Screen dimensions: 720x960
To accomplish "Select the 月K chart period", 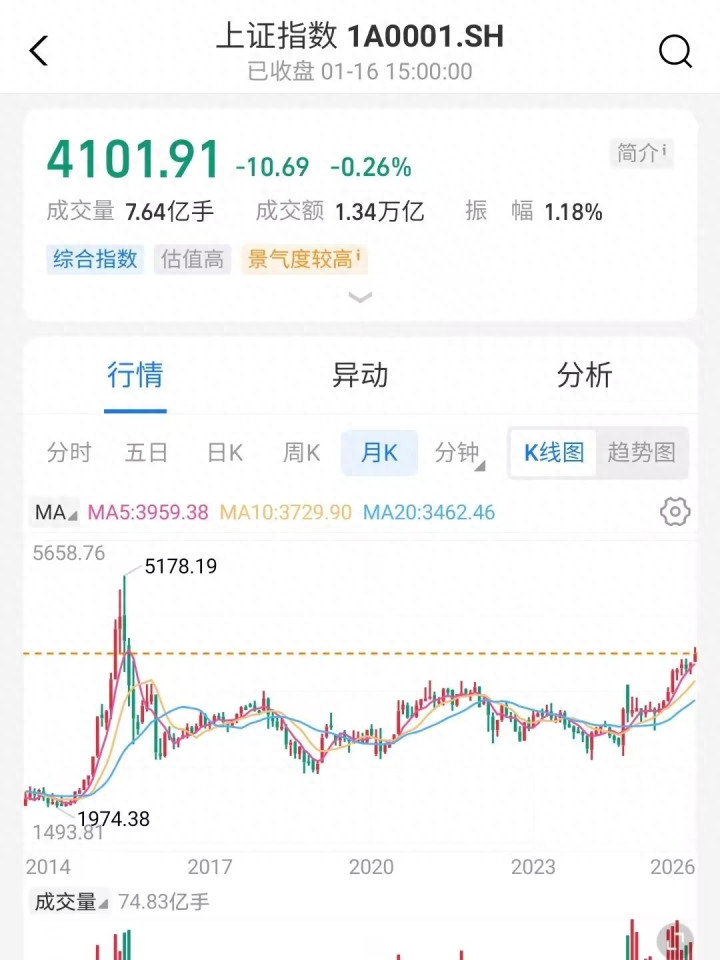I will [379, 453].
